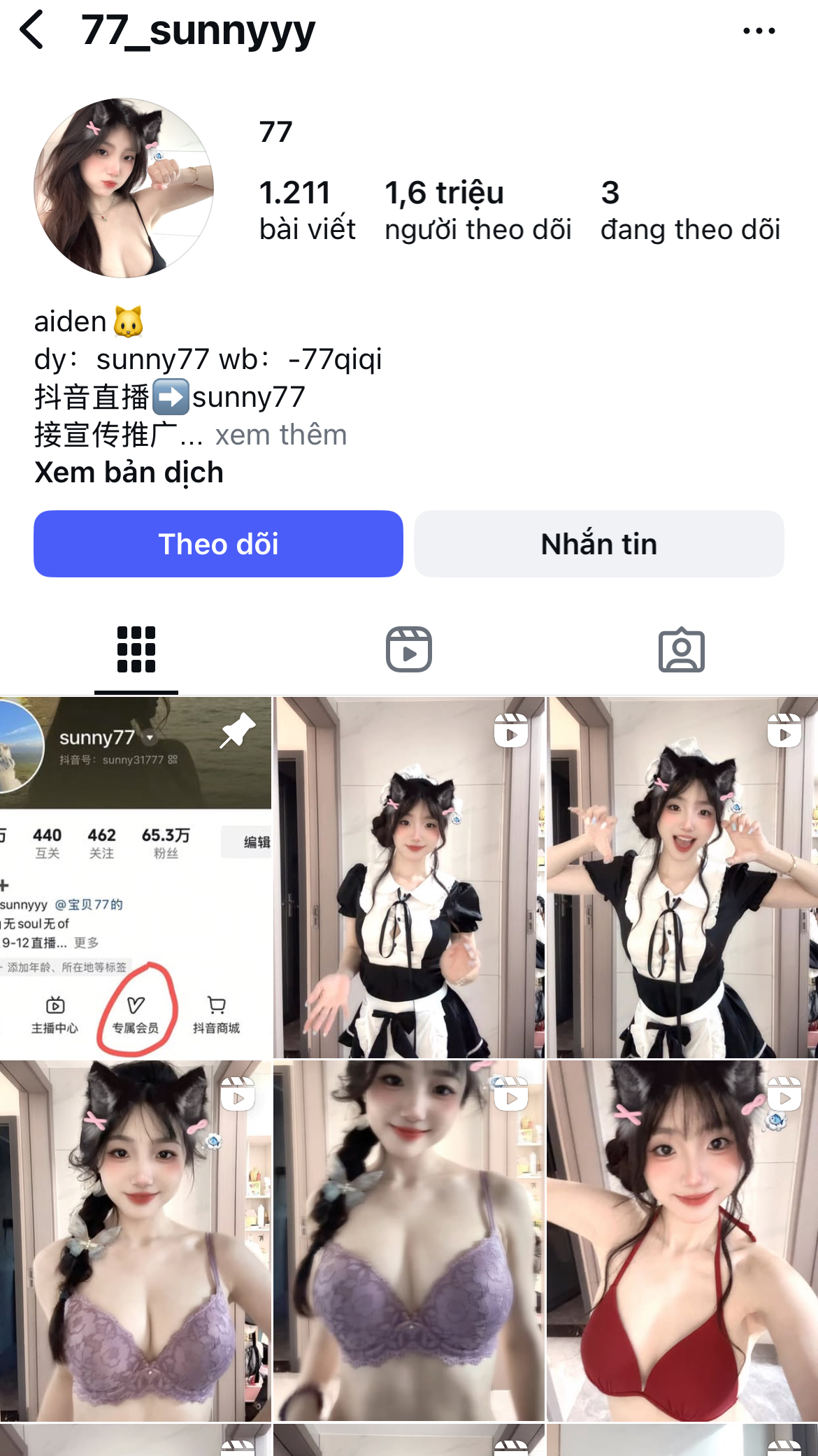Go back from the 77_sunnyyy profile
The width and height of the screenshot is (818, 1456).
point(32,30)
